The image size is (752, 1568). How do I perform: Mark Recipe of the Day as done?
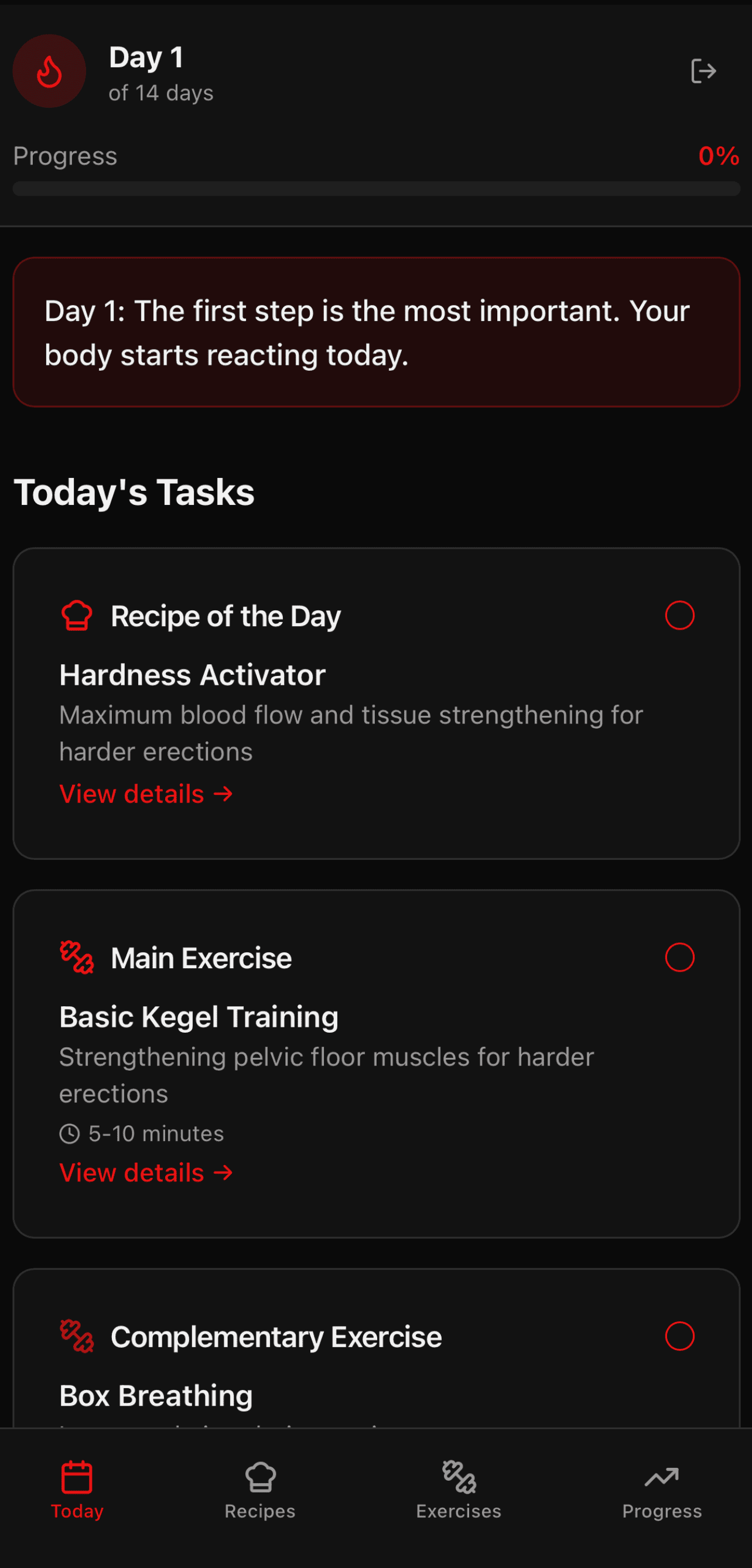click(679, 616)
